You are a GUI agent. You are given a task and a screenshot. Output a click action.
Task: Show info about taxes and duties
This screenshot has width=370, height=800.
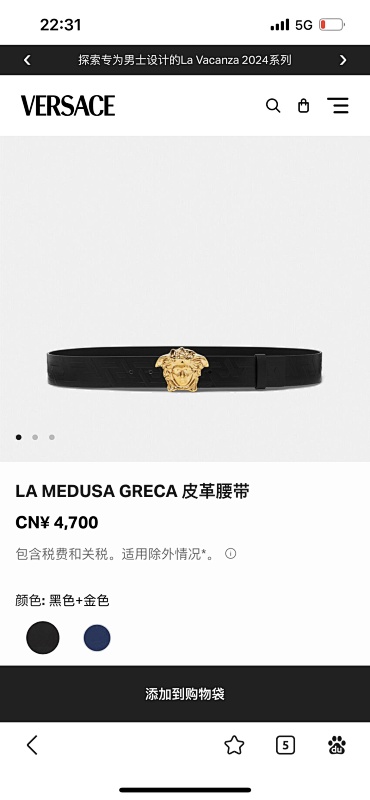click(x=231, y=554)
